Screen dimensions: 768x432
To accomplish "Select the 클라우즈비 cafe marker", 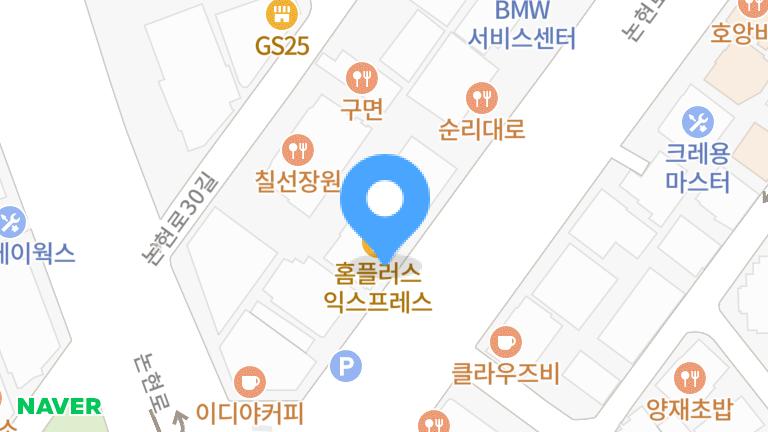I will click(x=508, y=342).
